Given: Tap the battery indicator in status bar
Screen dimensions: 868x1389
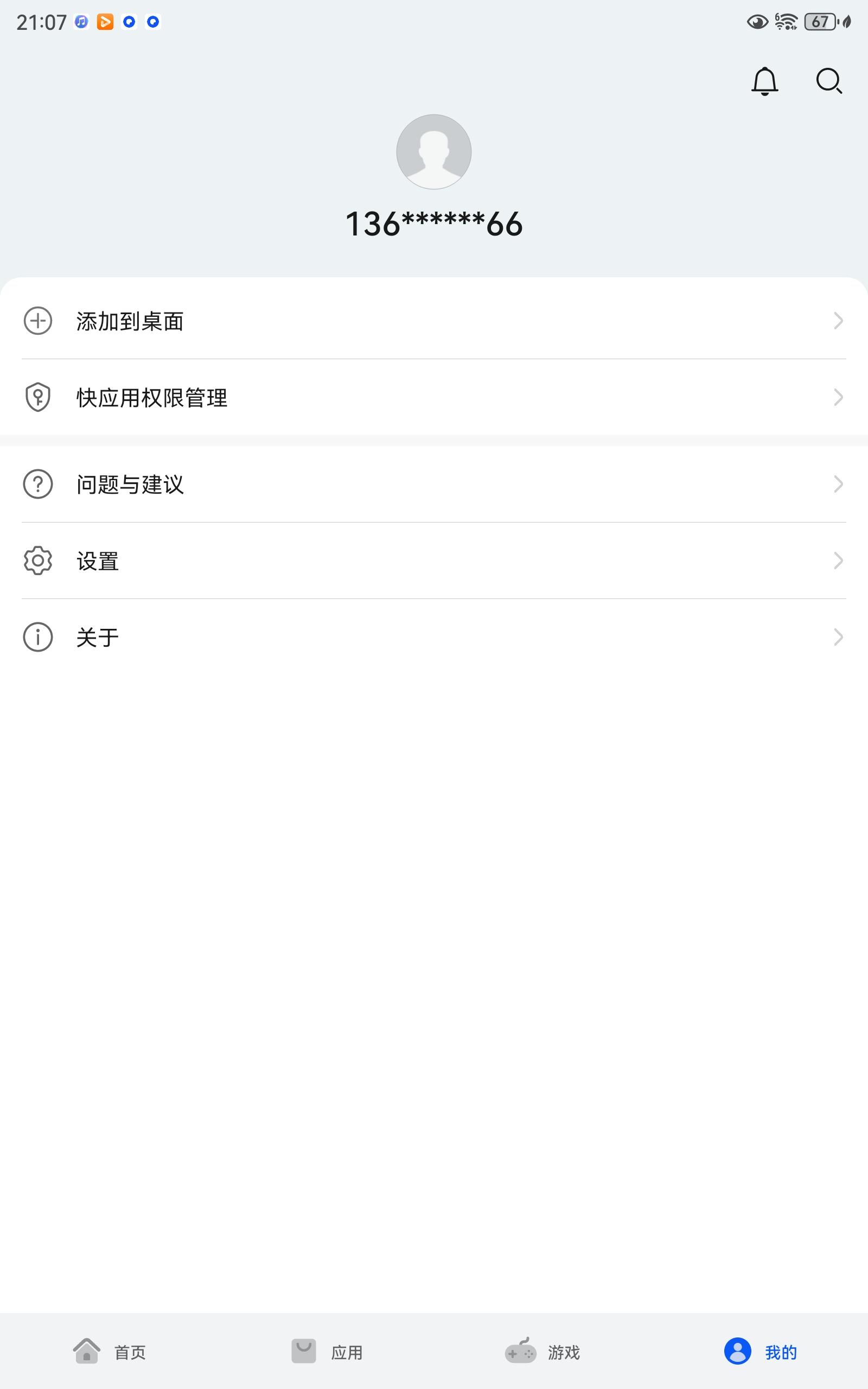Looking at the screenshot, I should (820, 22).
